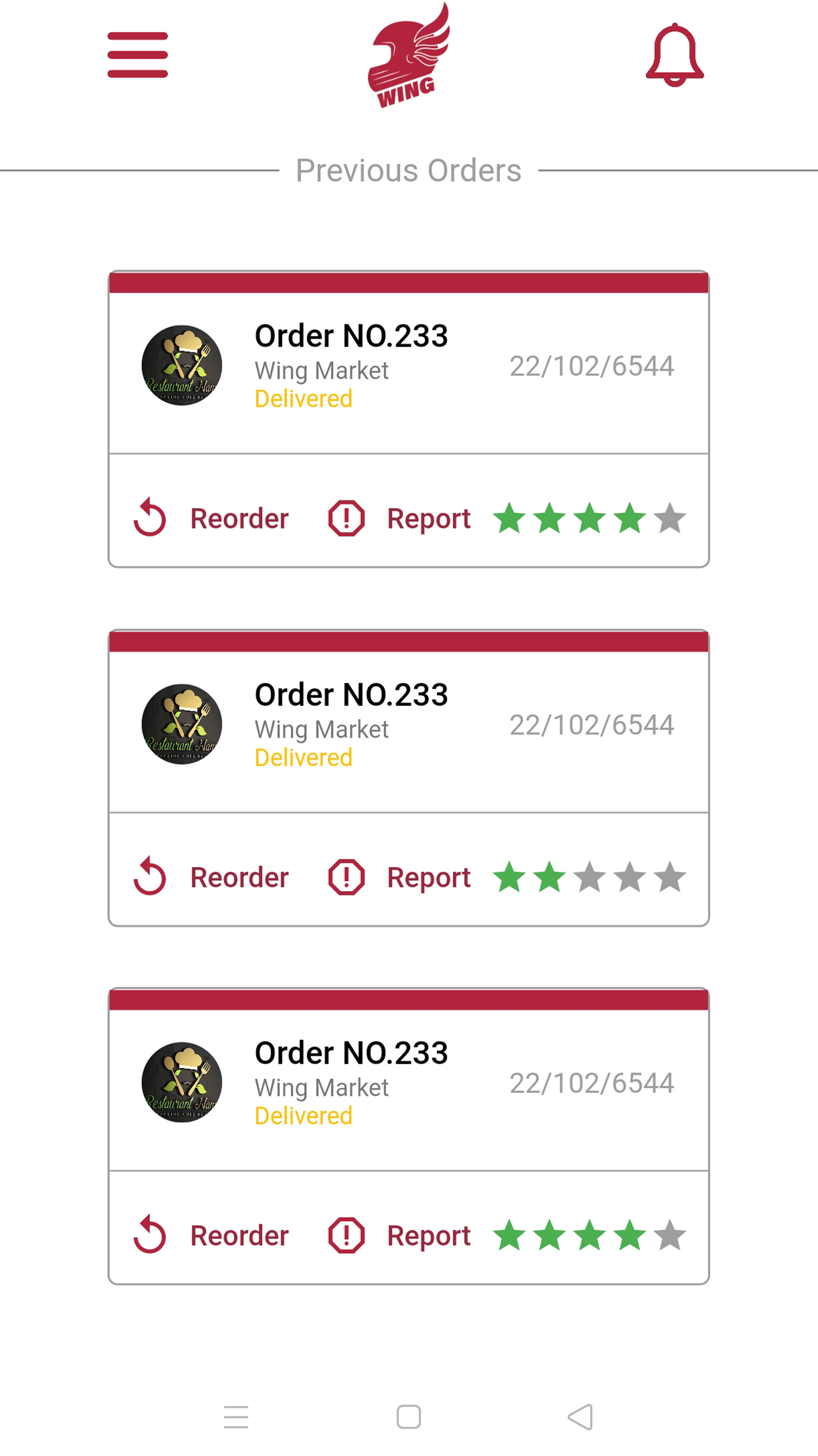
Task: Go back using the system back button
Action: pyautogui.click(x=581, y=1417)
